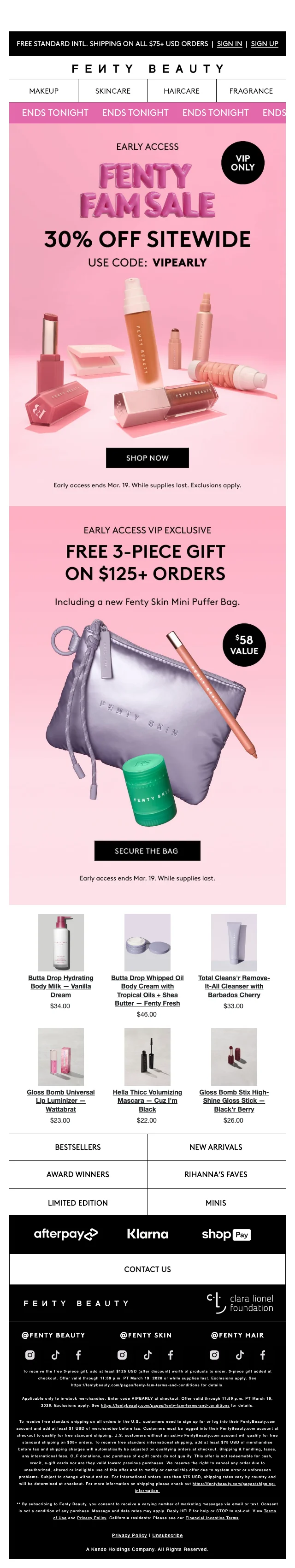295x1568 pixels.
Task: Browse the BESTSELLERS section
Action: (78, 1146)
